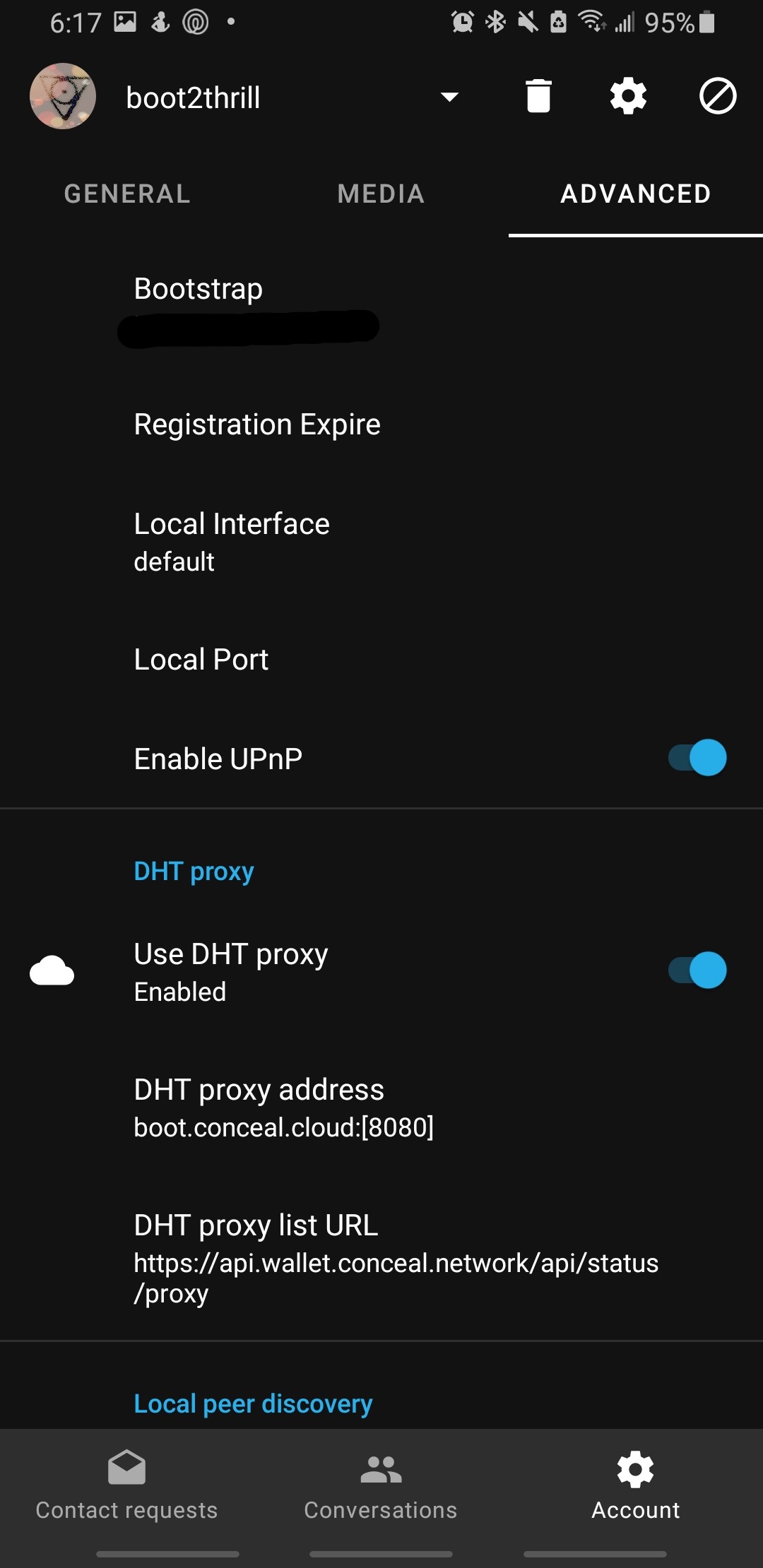Open the account selector dropdown arrow
The image size is (763, 1568).
pyautogui.click(x=449, y=97)
